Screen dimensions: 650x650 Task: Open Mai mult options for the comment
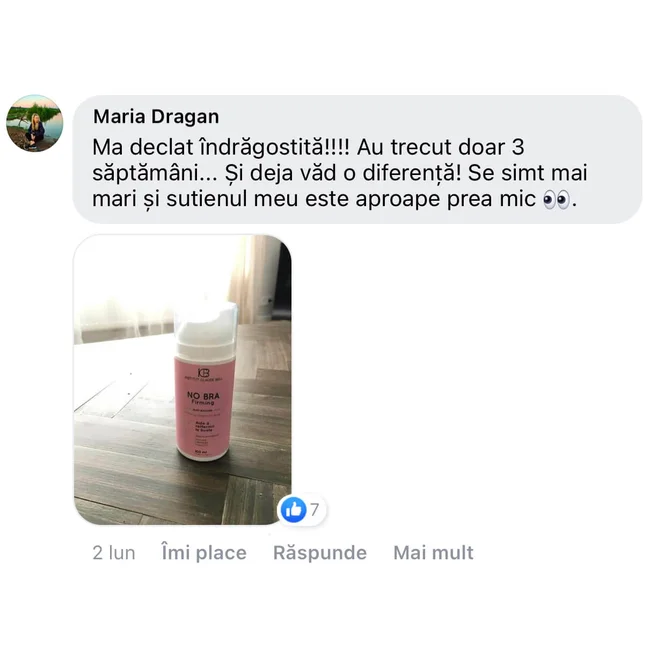[x=433, y=553]
